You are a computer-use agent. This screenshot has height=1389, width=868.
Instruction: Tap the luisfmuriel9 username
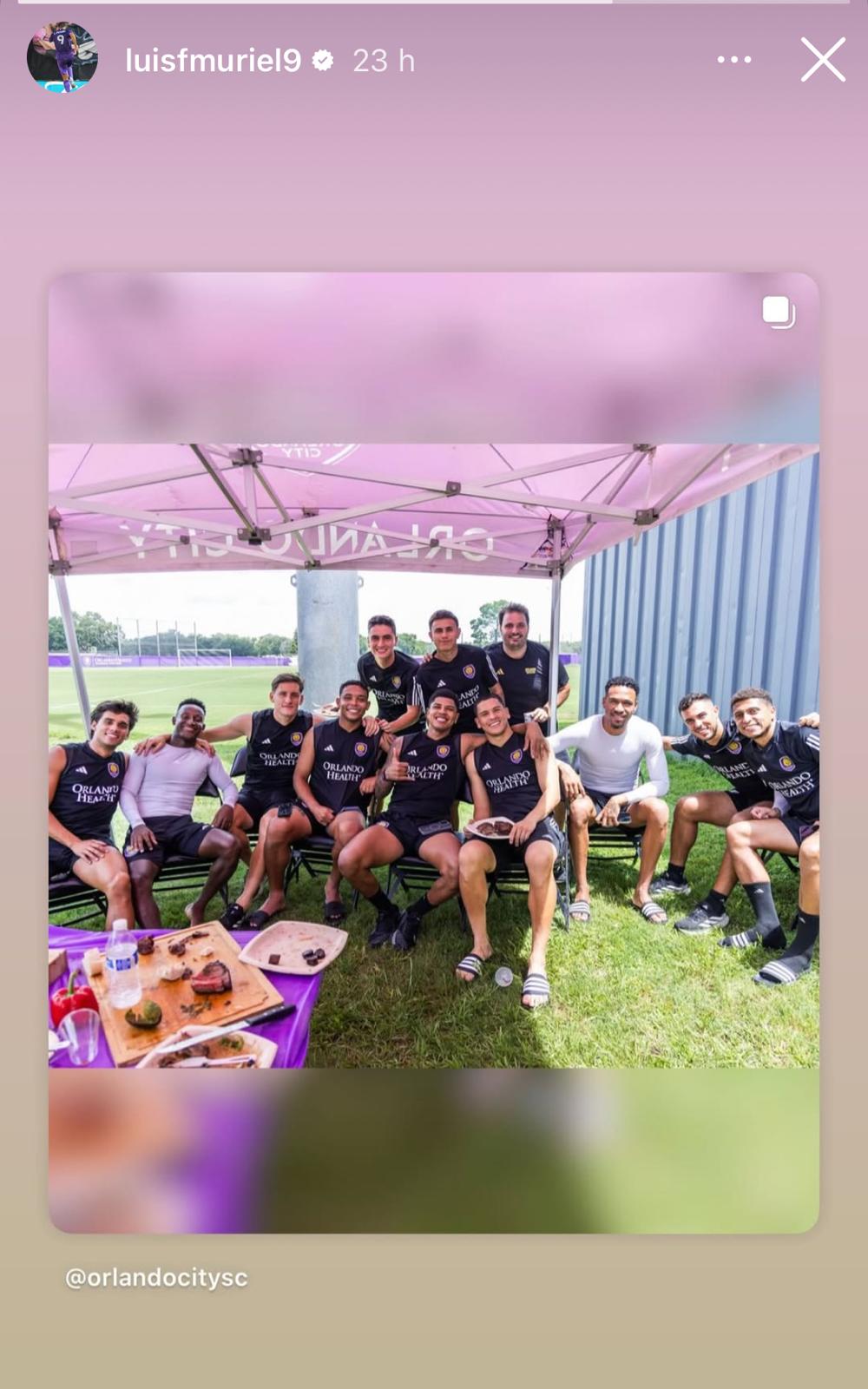[x=213, y=61]
